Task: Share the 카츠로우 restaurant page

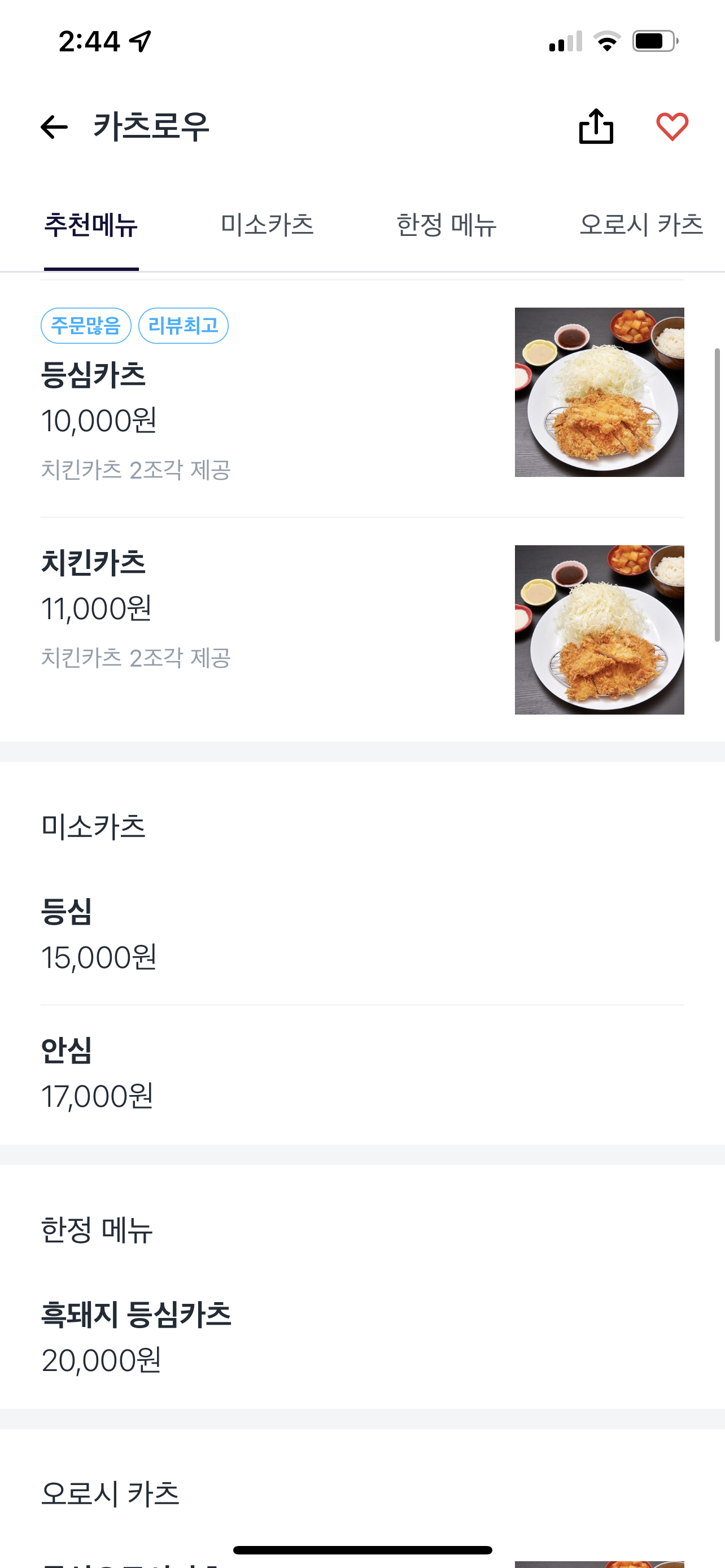Action: click(596, 126)
